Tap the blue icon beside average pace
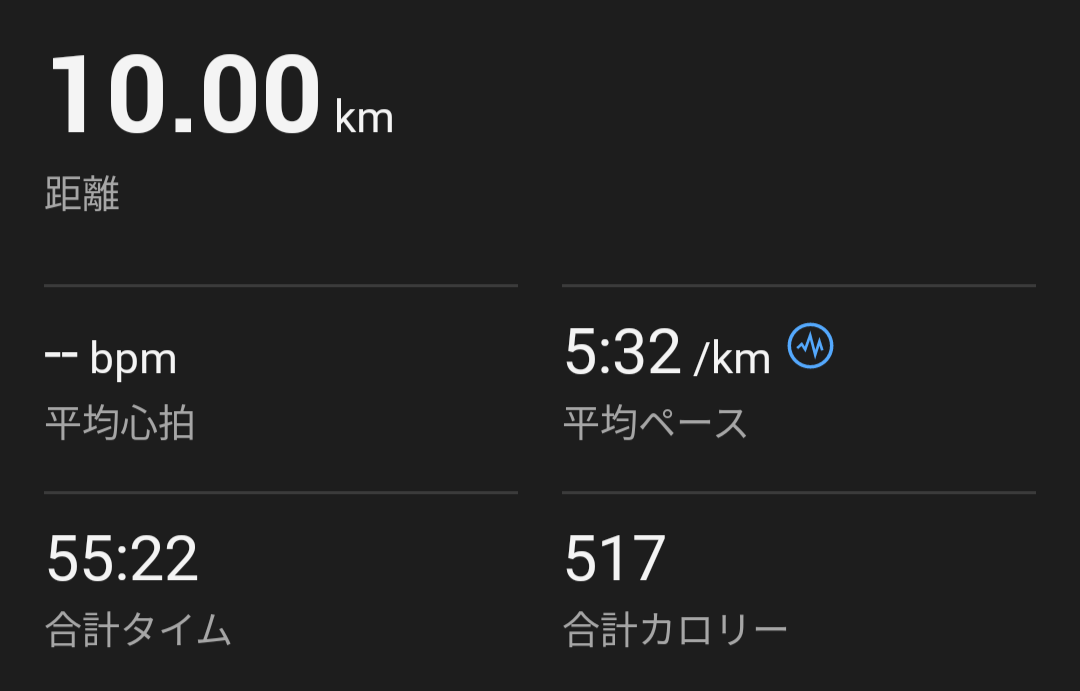The width and height of the screenshot is (1080, 691). click(x=810, y=346)
